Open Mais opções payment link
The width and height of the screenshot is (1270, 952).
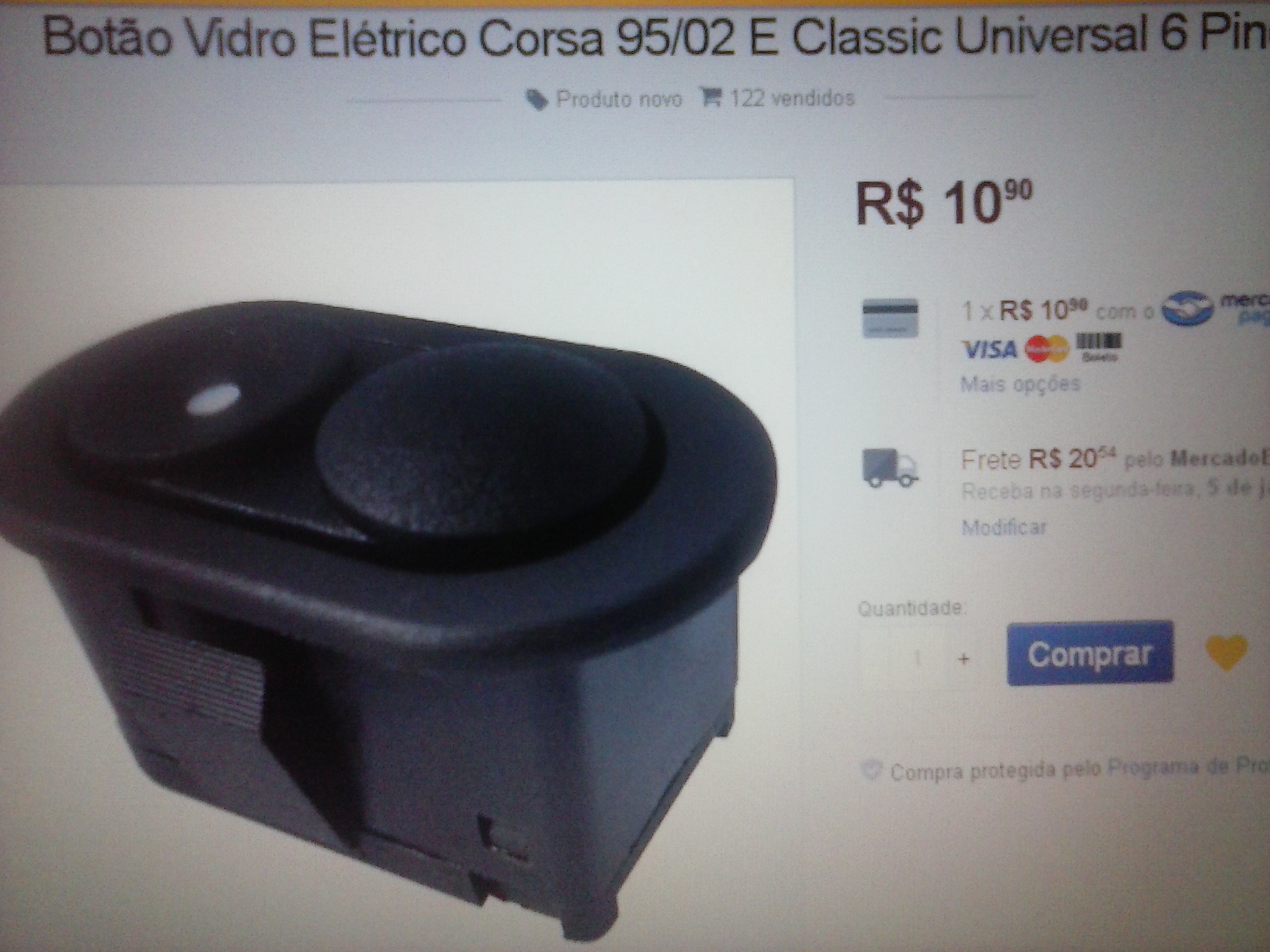[x=1020, y=384]
